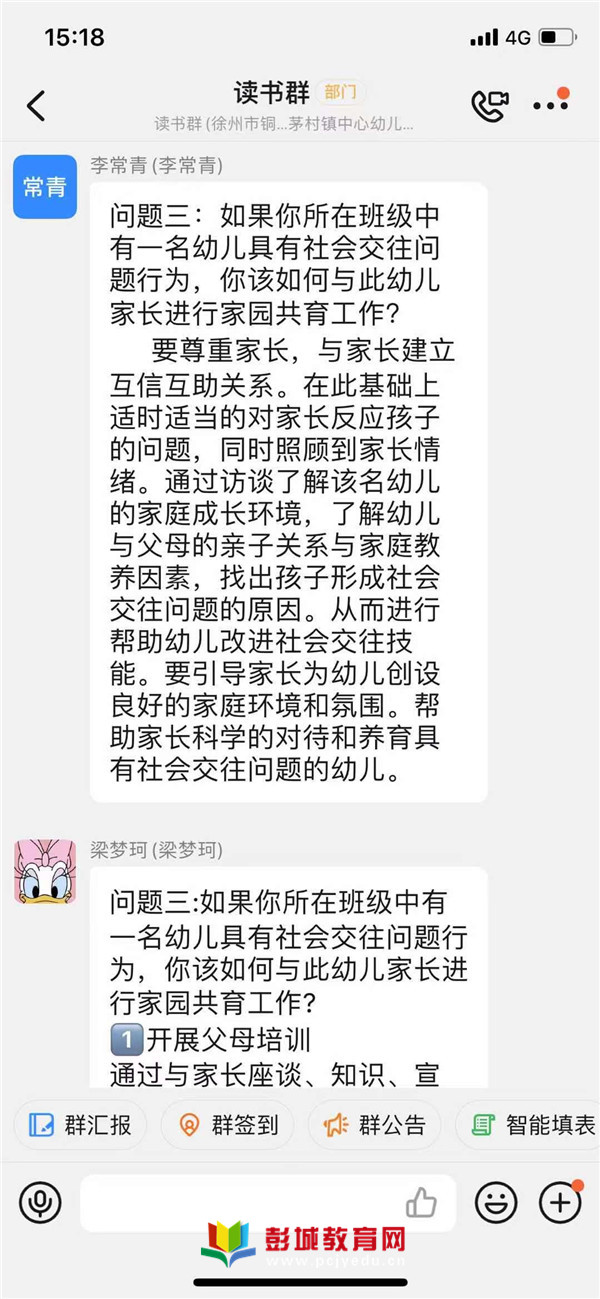Image resolution: width=600 pixels, height=1299 pixels.
Task: Open the 群签到 check-in shortcut
Action: coord(228,1125)
